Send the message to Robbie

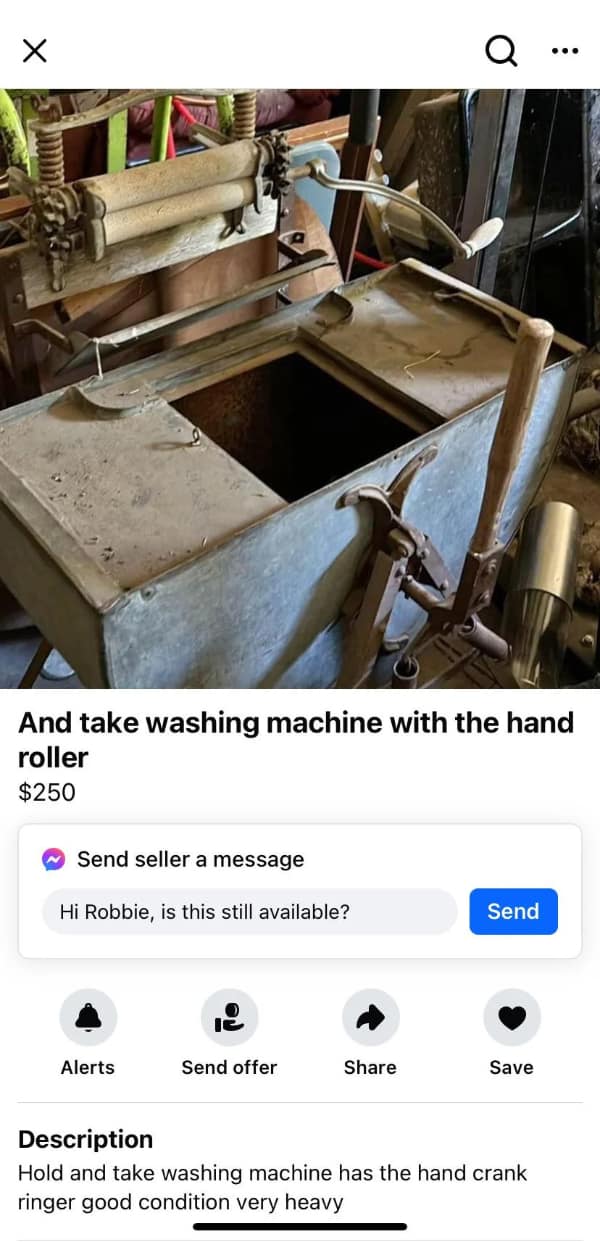[x=513, y=911]
